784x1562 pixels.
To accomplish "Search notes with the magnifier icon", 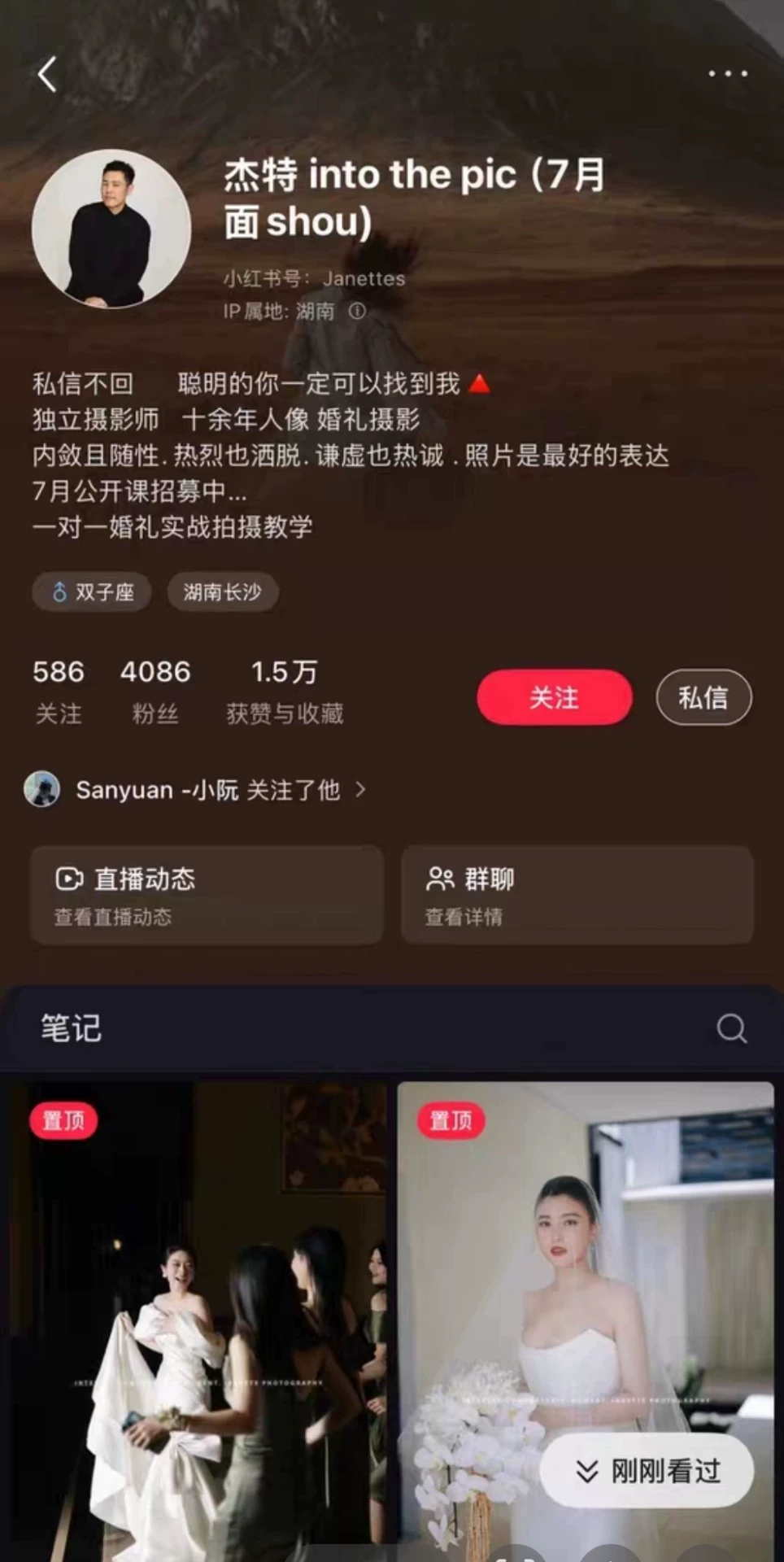I will coord(731,1028).
